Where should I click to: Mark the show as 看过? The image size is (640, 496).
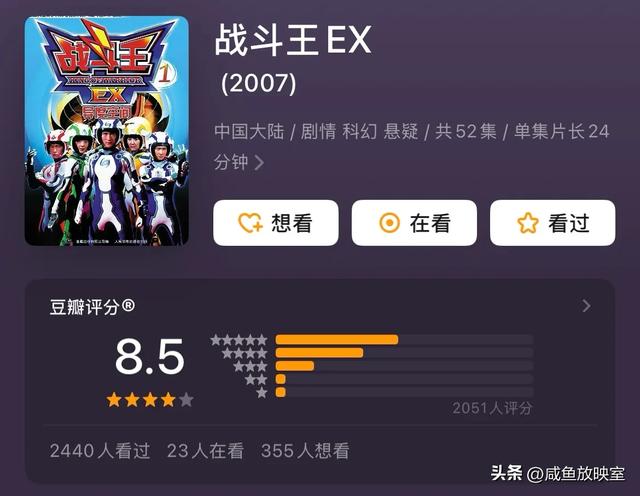pos(552,223)
